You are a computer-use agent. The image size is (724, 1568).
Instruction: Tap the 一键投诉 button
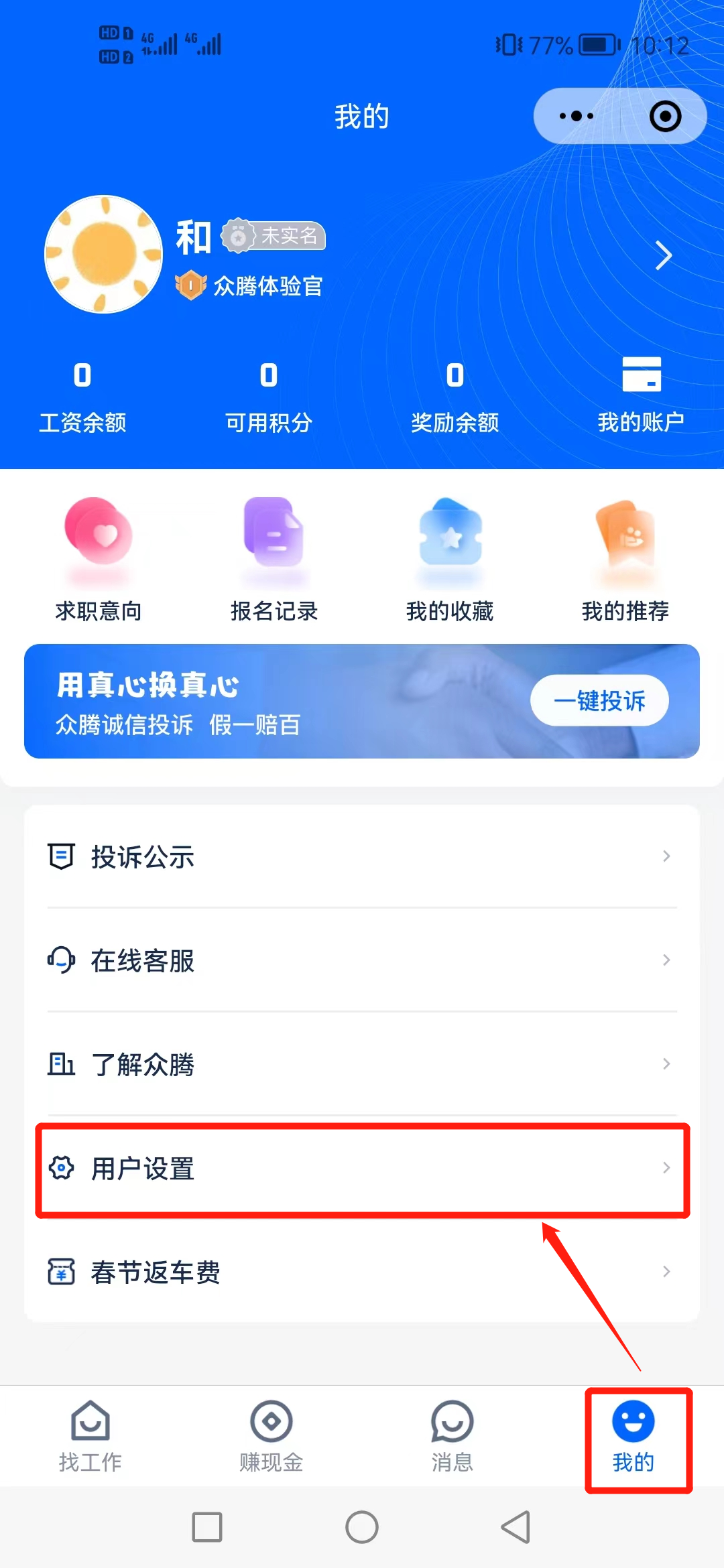click(599, 700)
